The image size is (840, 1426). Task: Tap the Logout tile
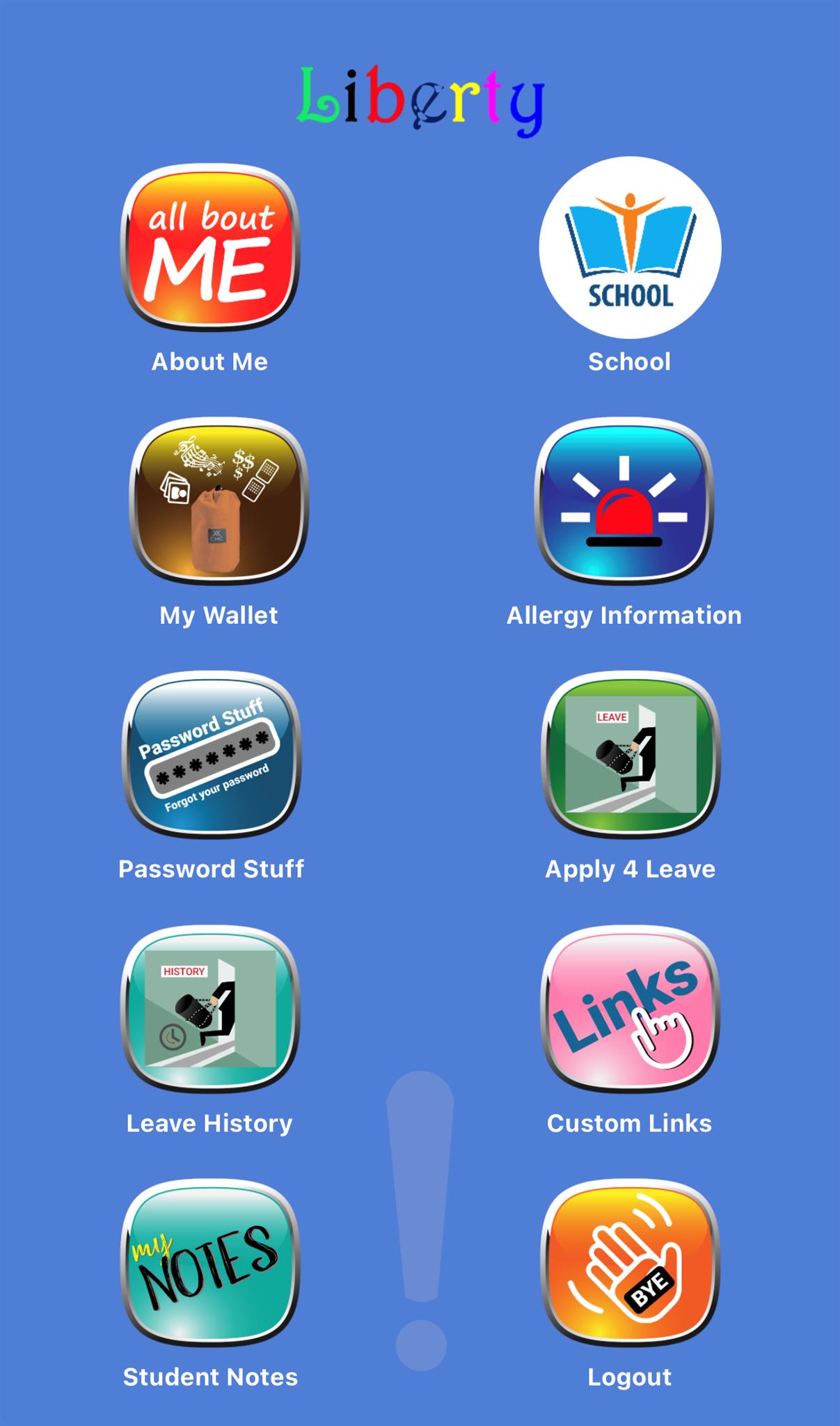[630, 1264]
